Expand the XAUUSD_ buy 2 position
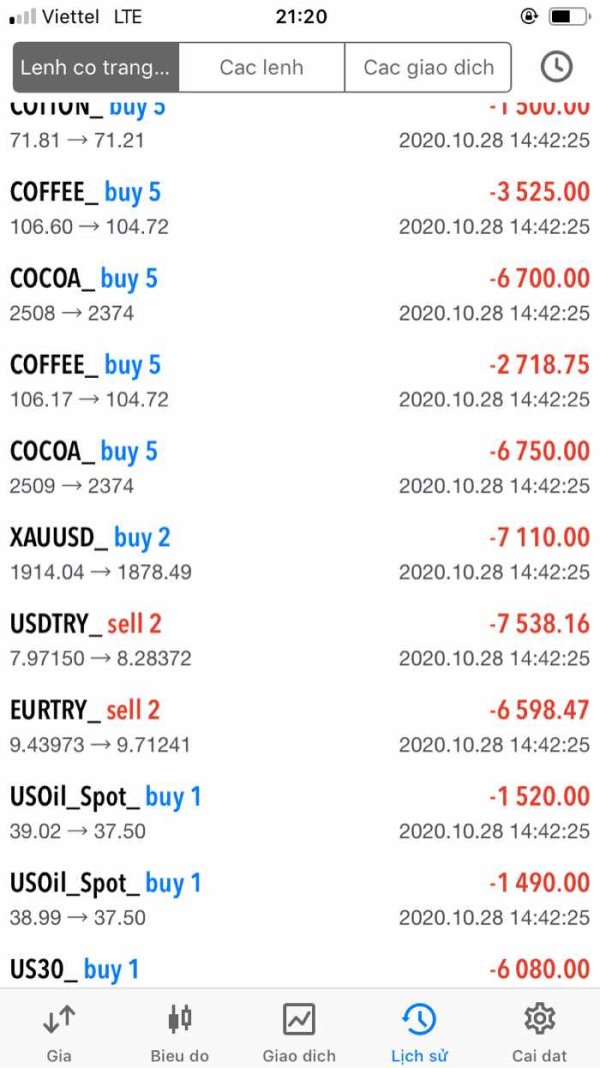The width and height of the screenshot is (600, 1068). tap(300, 554)
